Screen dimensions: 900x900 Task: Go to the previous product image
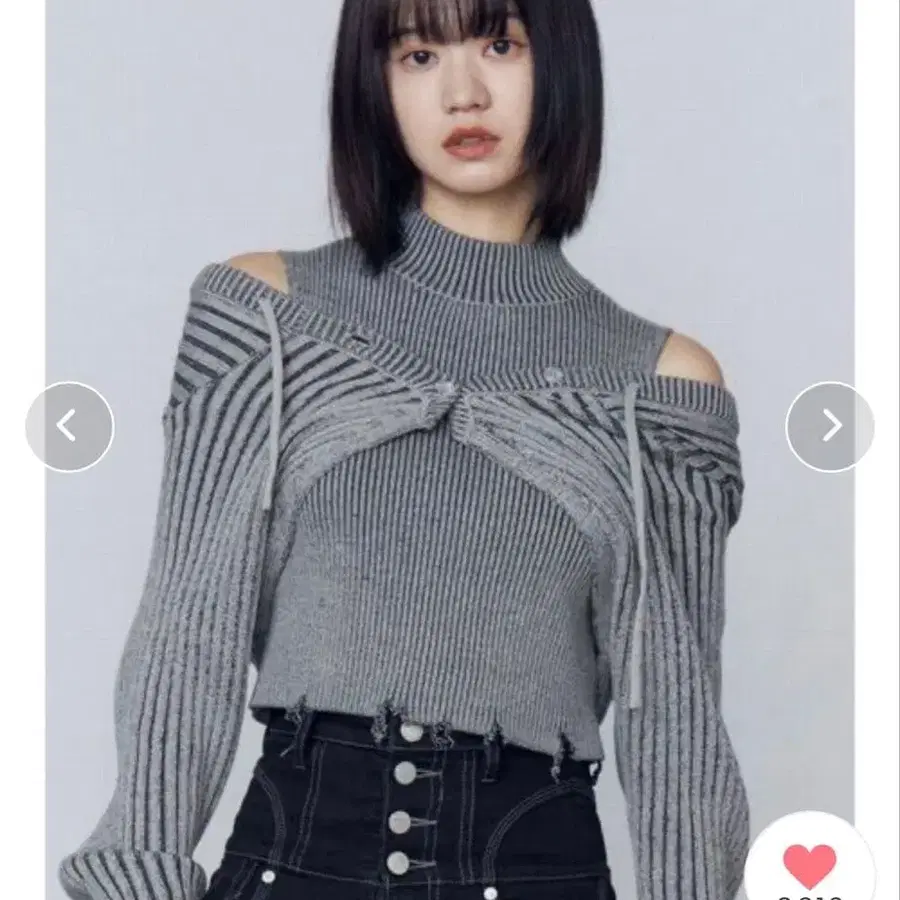[x=70, y=426]
